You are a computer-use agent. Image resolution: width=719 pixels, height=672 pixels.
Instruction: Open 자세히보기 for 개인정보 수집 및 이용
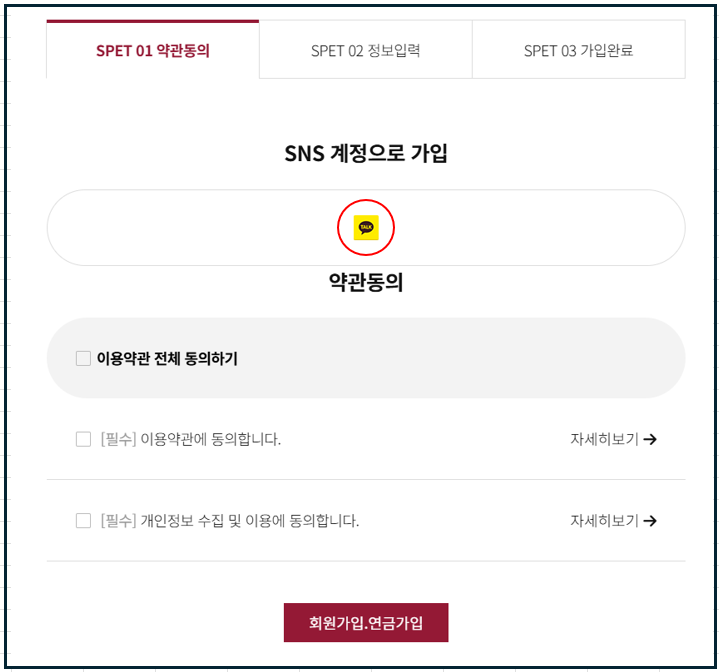613,520
